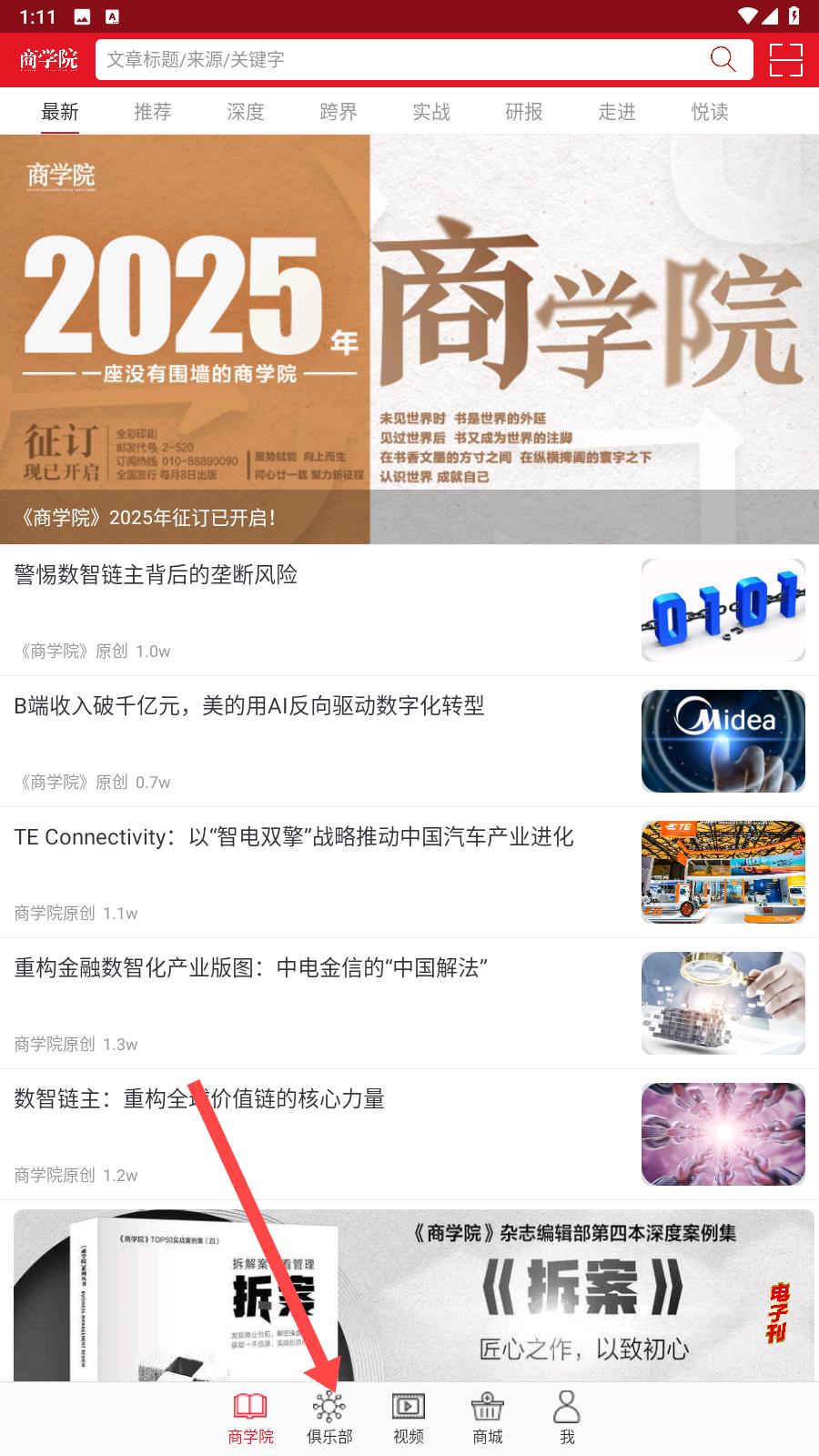Switch to 俱乐部 in bottom navigation

pyautogui.click(x=329, y=1419)
